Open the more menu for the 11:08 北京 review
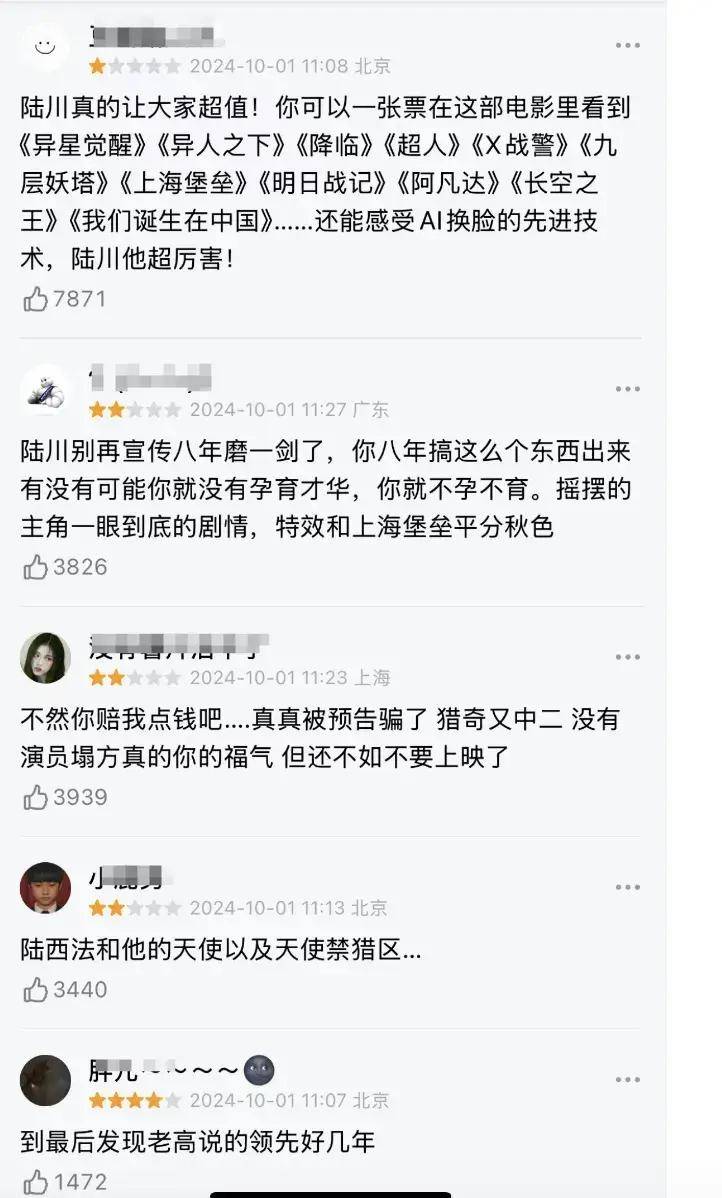Viewport: 722px width, 1198px height. [627, 46]
